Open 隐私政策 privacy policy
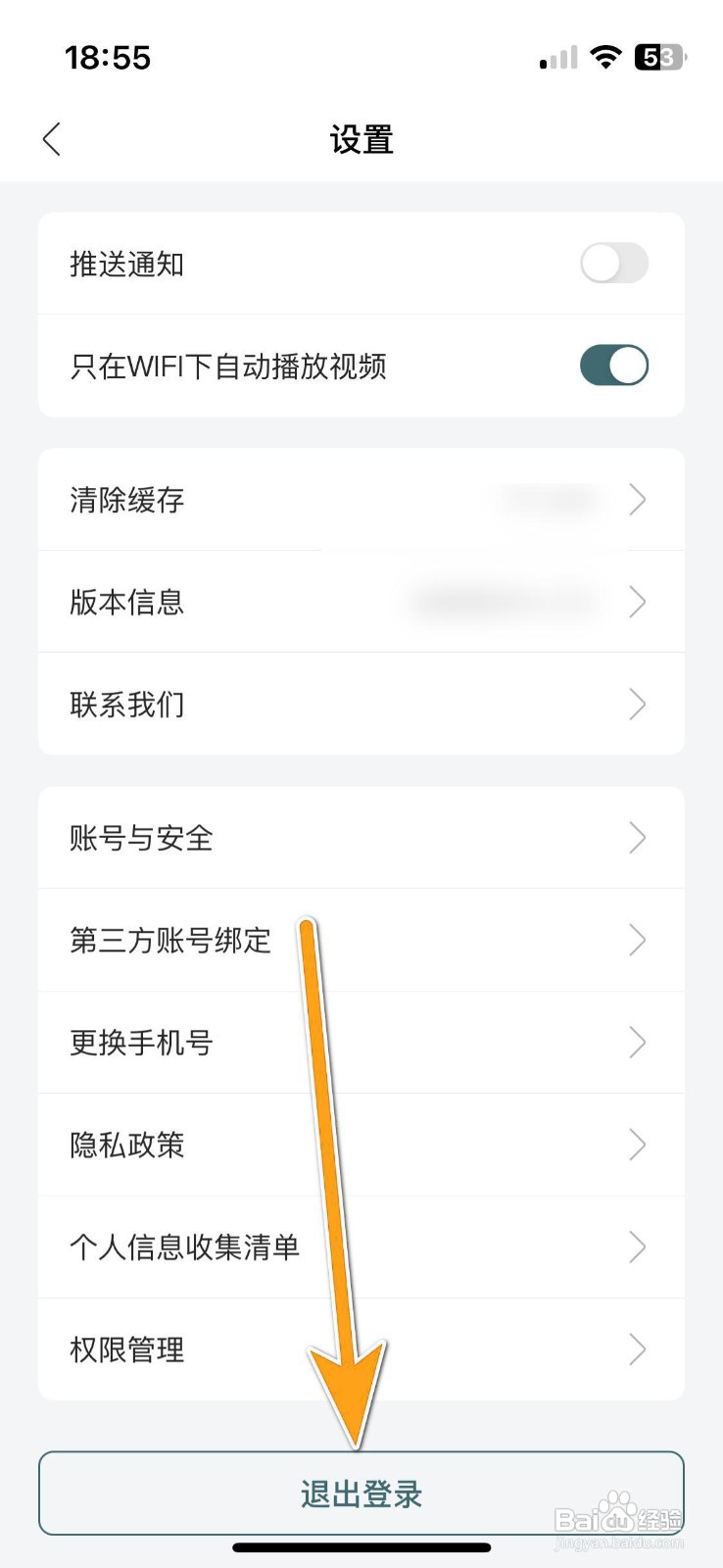The width and height of the screenshot is (723, 1568). pyautogui.click(x=361, y=1145)
